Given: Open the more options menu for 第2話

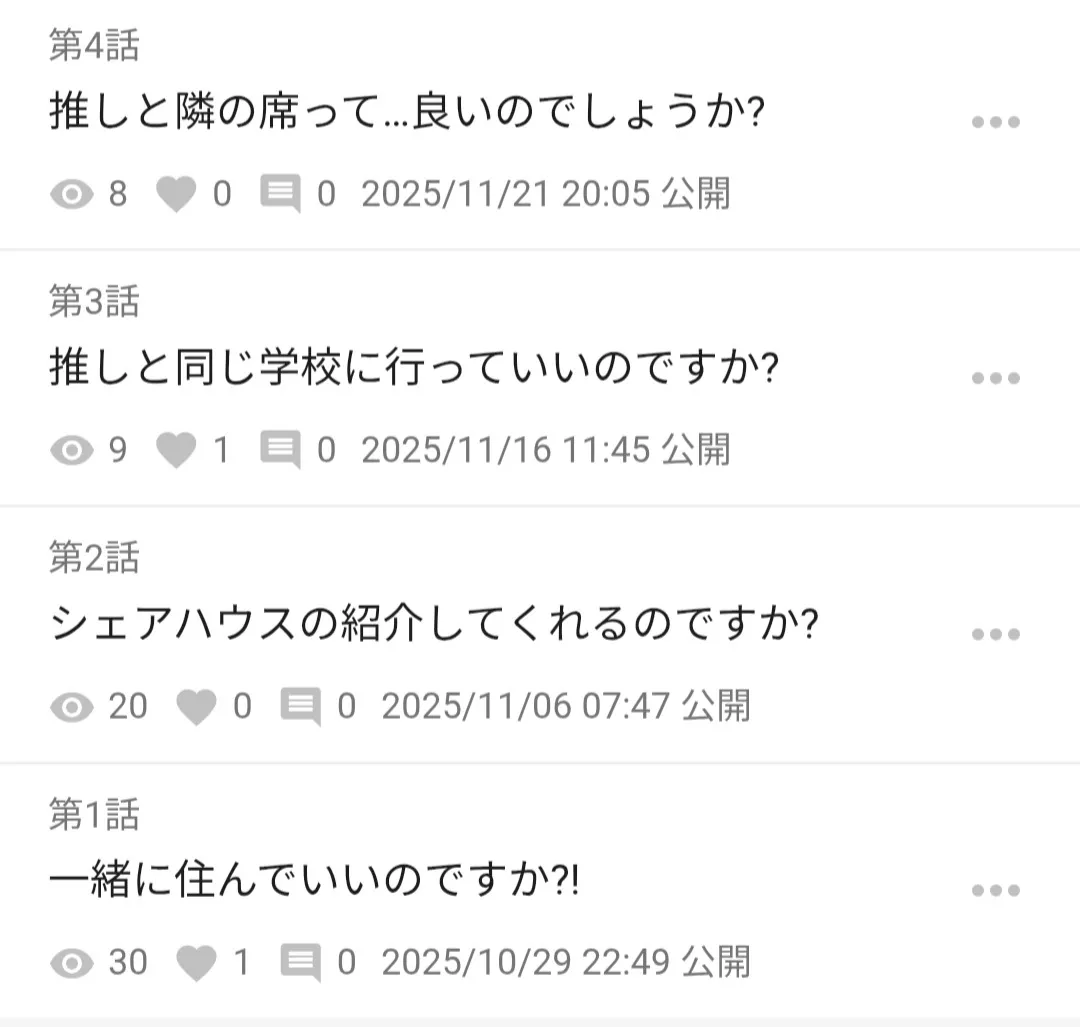Looking at the screenshot, I should (995, 634).
